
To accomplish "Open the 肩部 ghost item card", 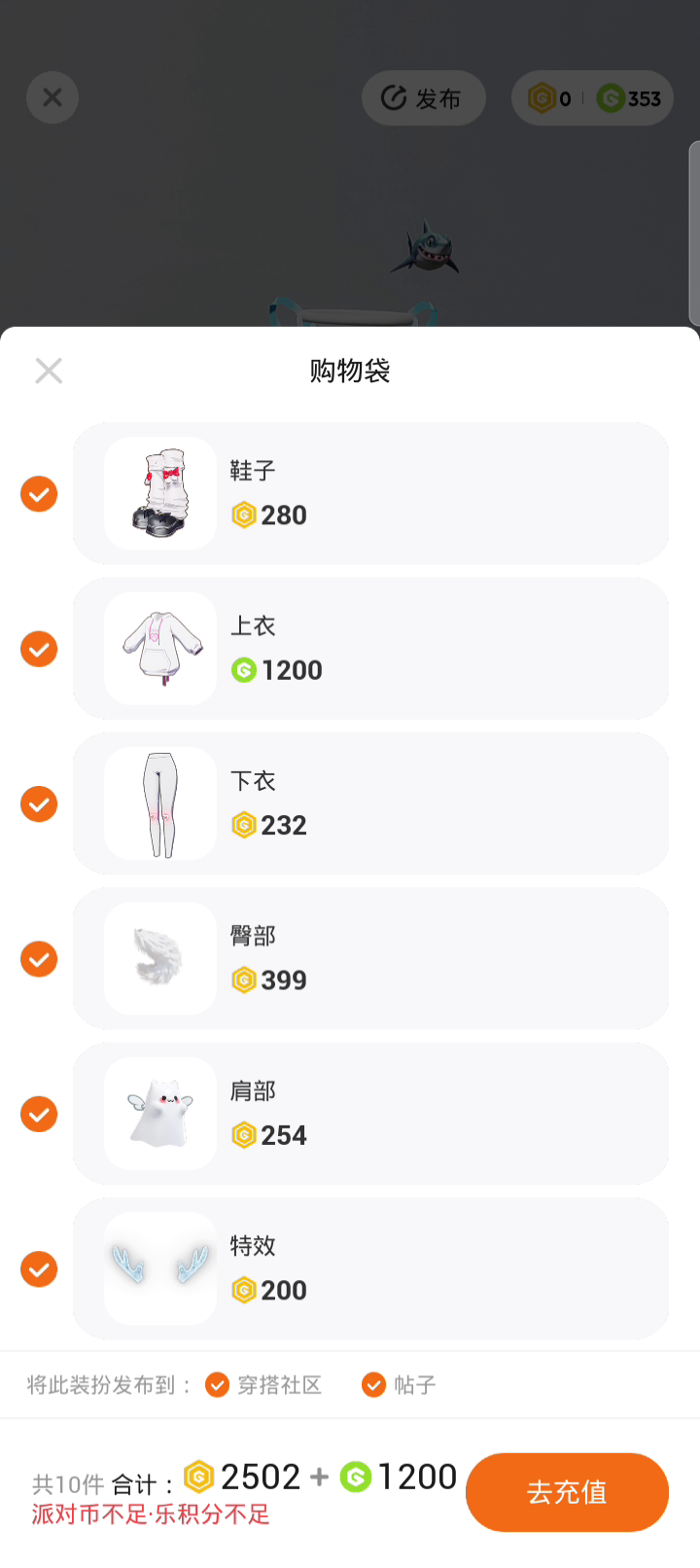I will 369,1114.
